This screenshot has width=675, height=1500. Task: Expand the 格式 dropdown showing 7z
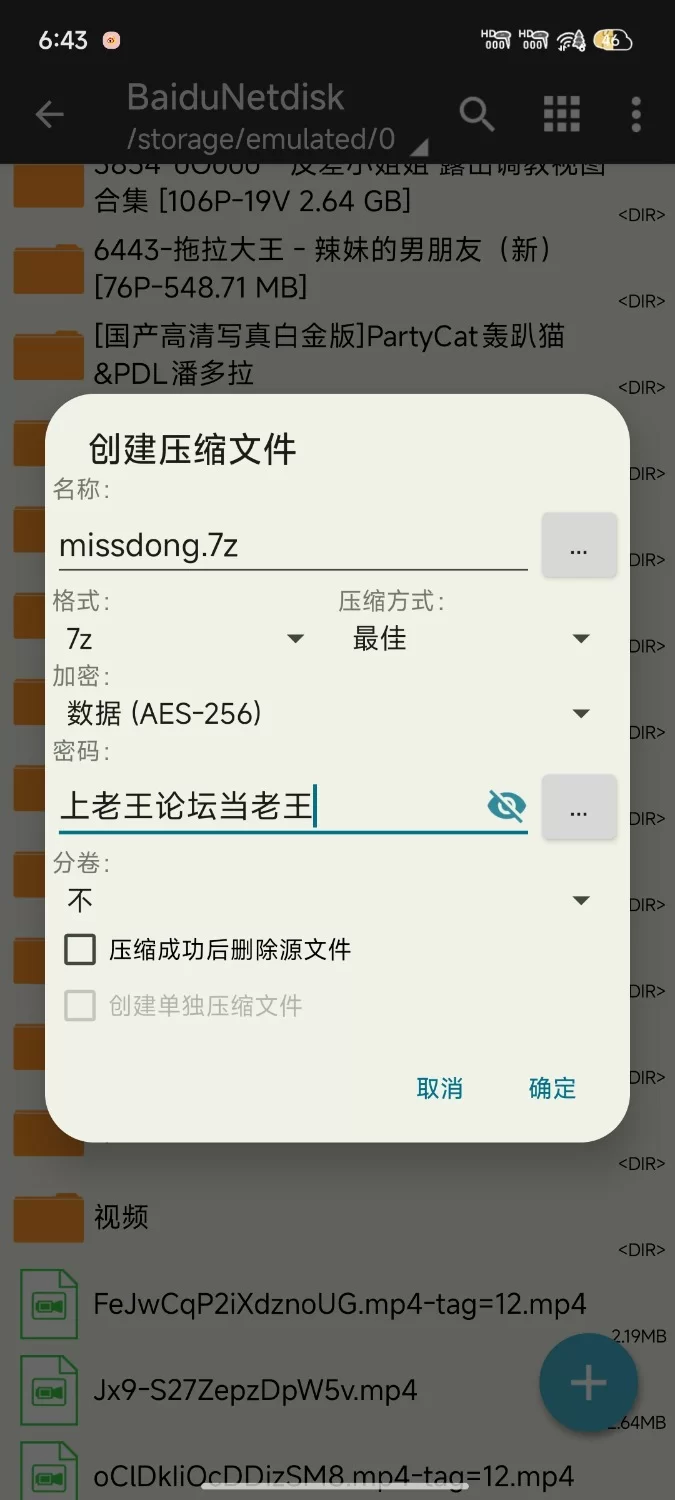point(185,638)
